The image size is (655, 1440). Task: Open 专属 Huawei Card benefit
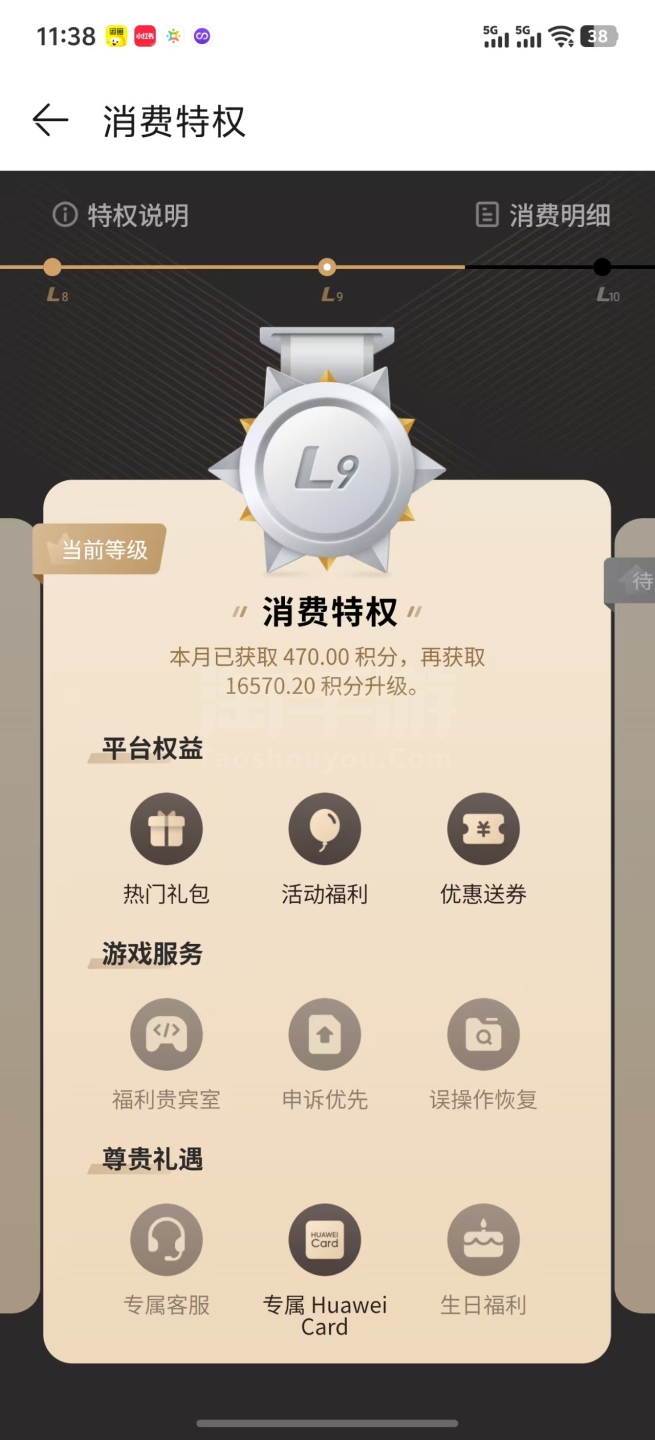325,1240
